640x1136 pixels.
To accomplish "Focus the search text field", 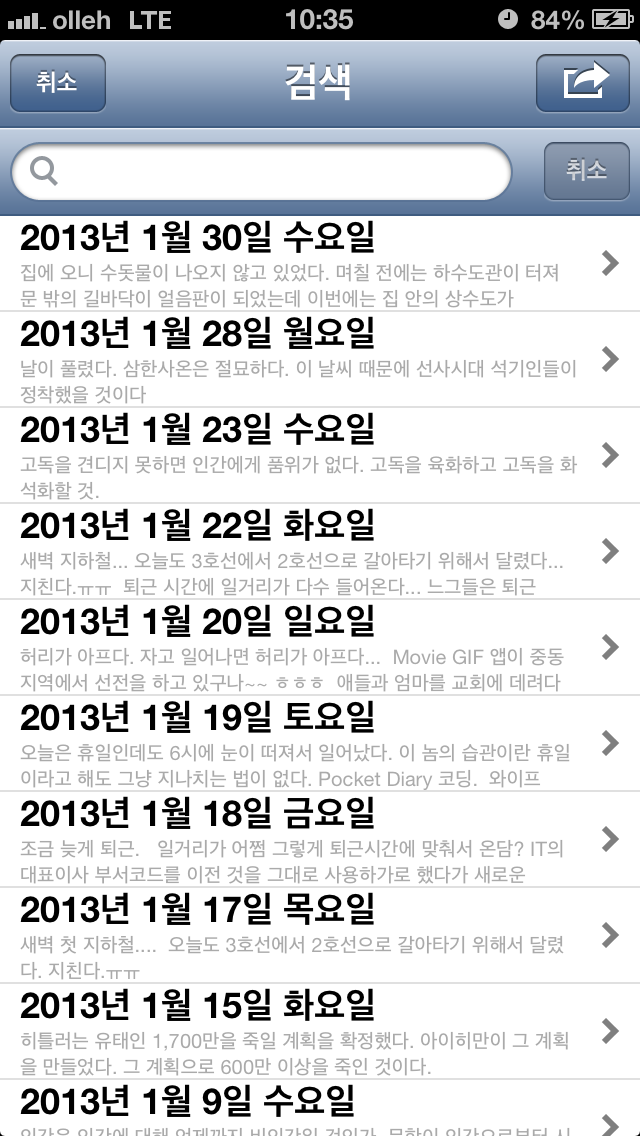I will pos(262,171).
